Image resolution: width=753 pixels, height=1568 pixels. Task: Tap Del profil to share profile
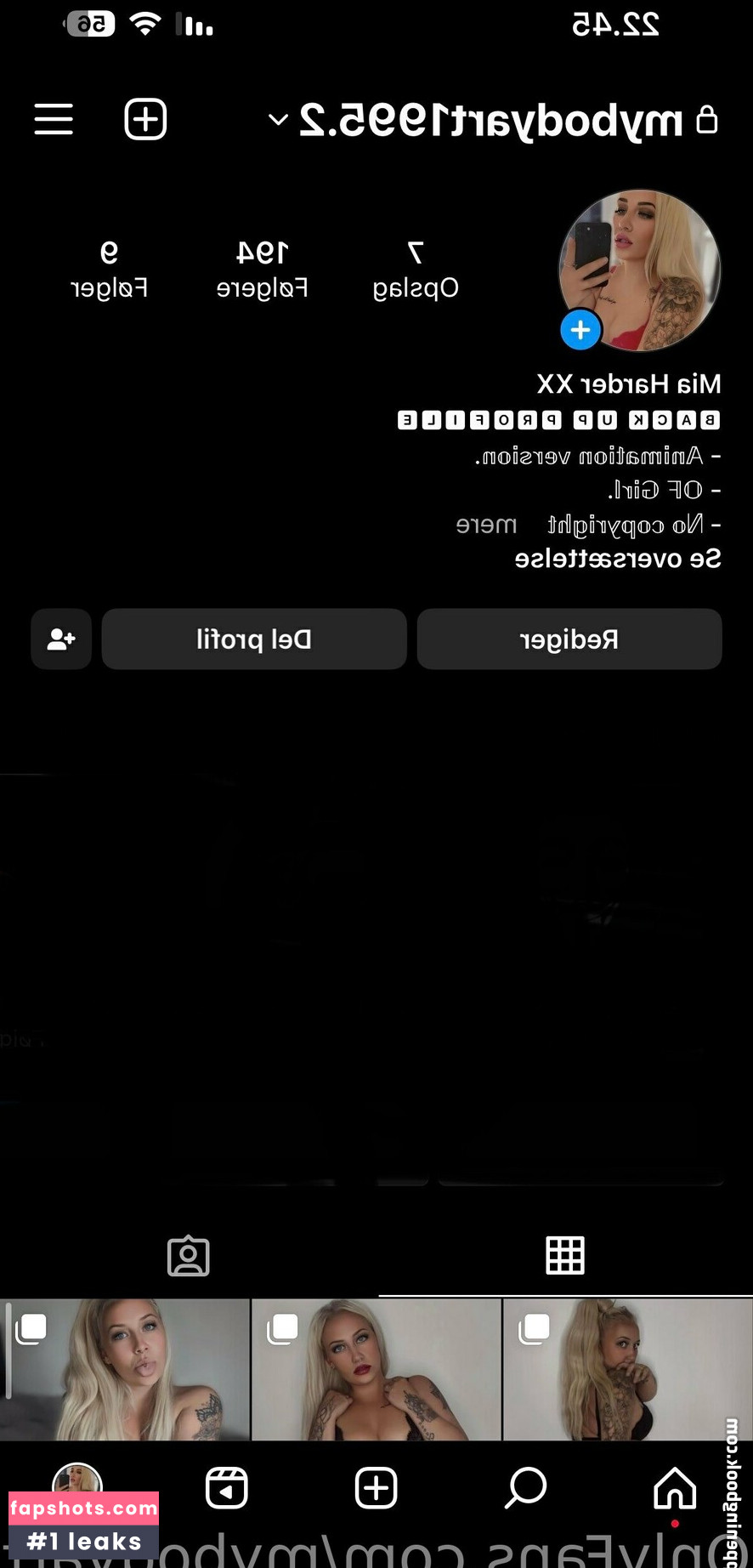pyautogui.click(x=254, y=639)
